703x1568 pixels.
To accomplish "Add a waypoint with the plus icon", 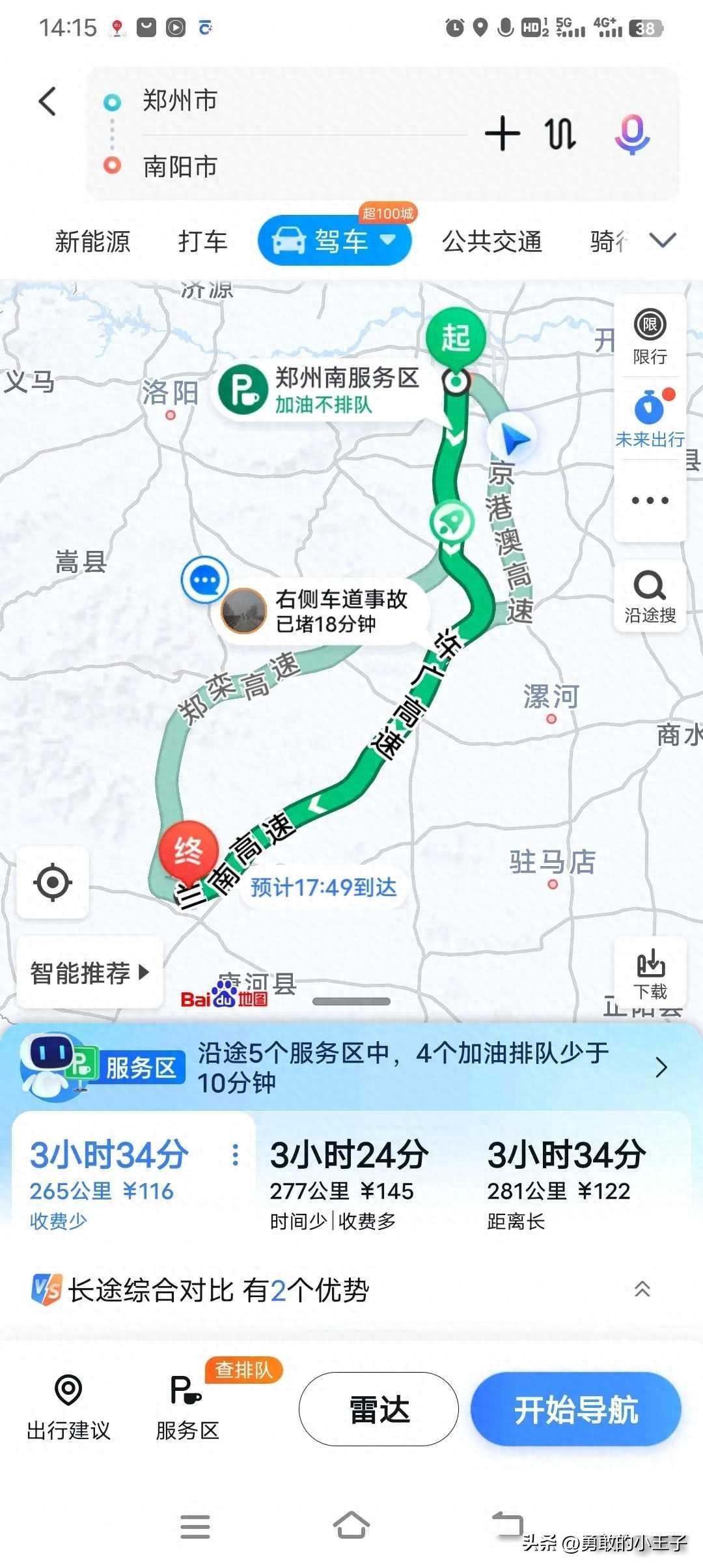I will click(503, 134).
